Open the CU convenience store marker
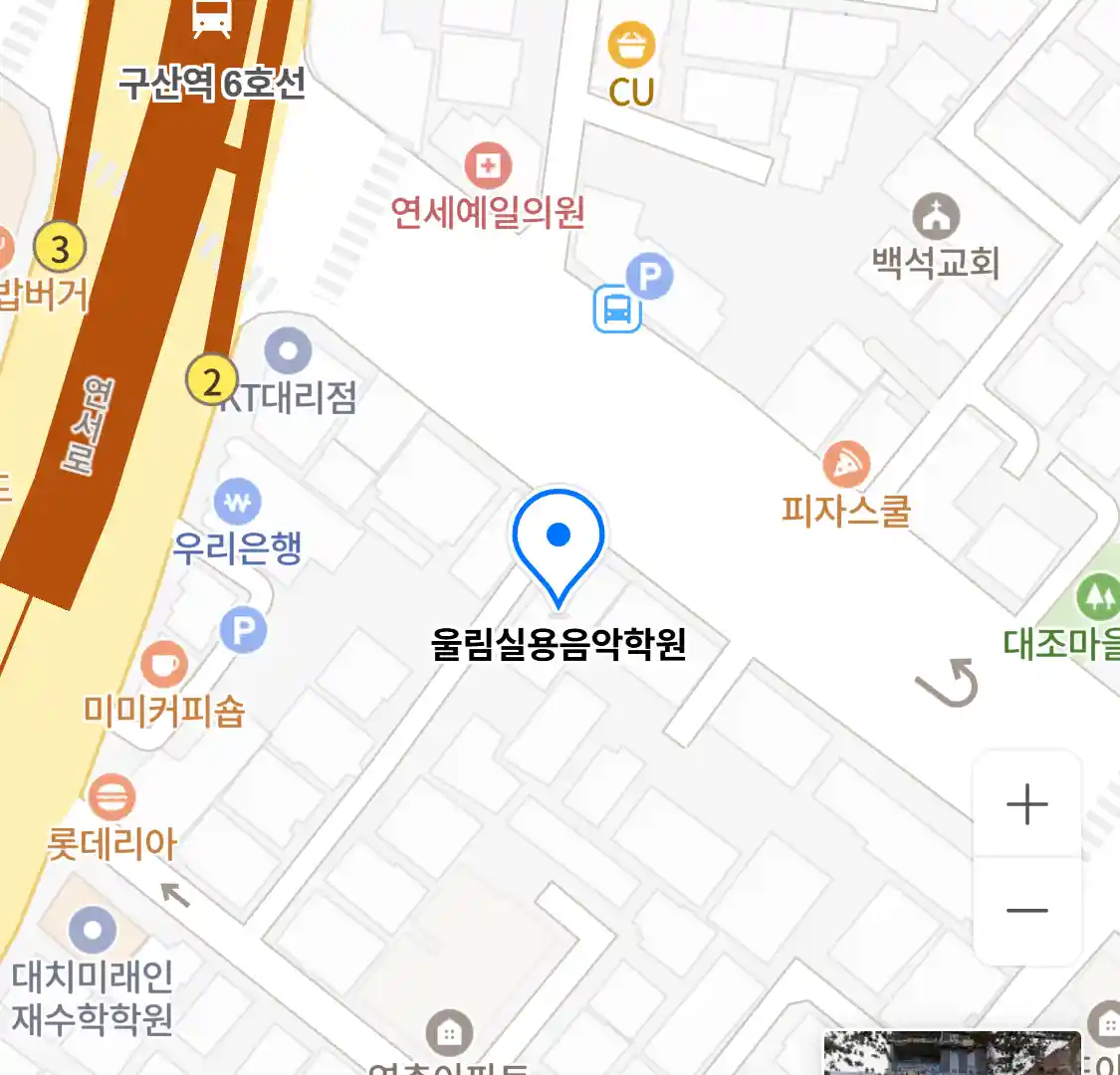Image resolution: width=1120 pixels, height=1075 pixels. point(631,46)
